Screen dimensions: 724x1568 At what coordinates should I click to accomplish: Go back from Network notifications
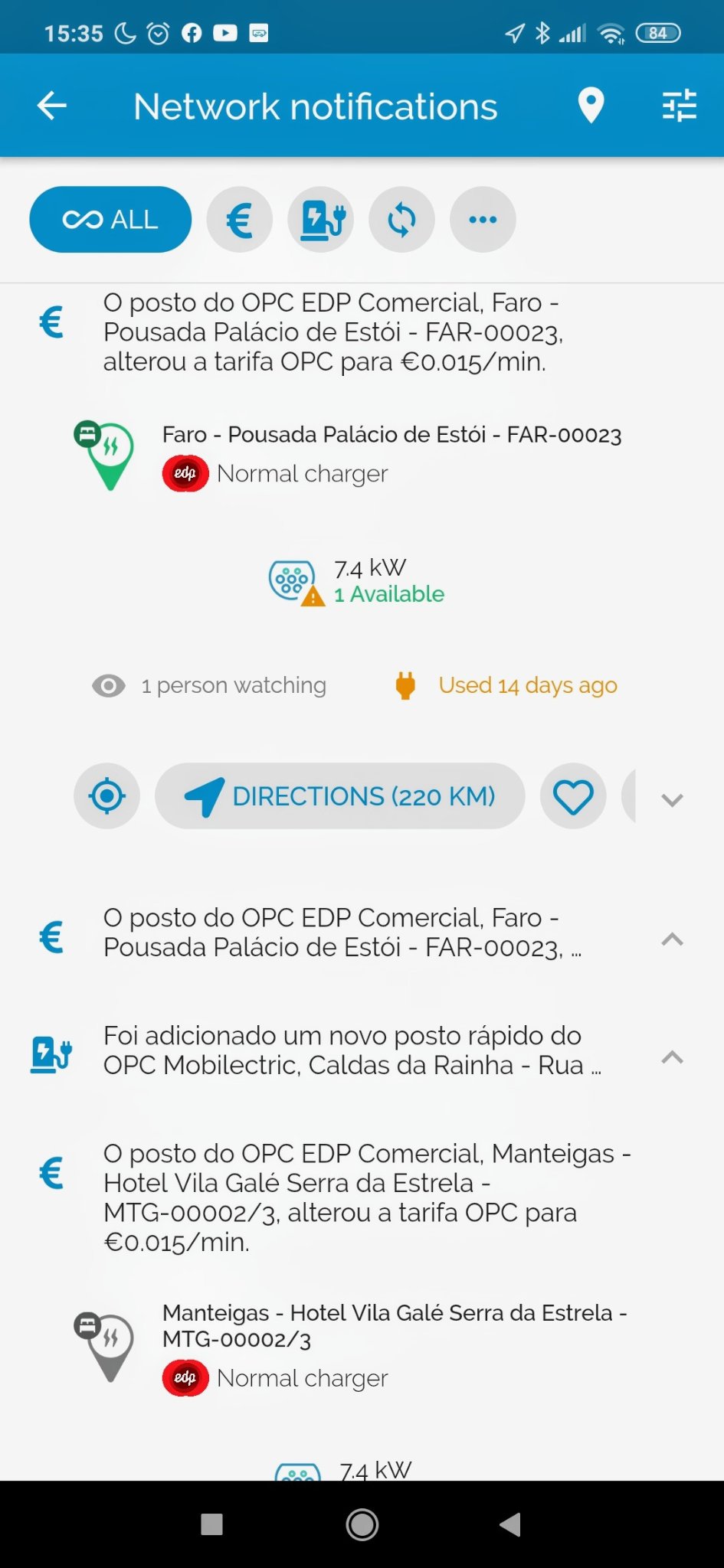tap(52, 106)
